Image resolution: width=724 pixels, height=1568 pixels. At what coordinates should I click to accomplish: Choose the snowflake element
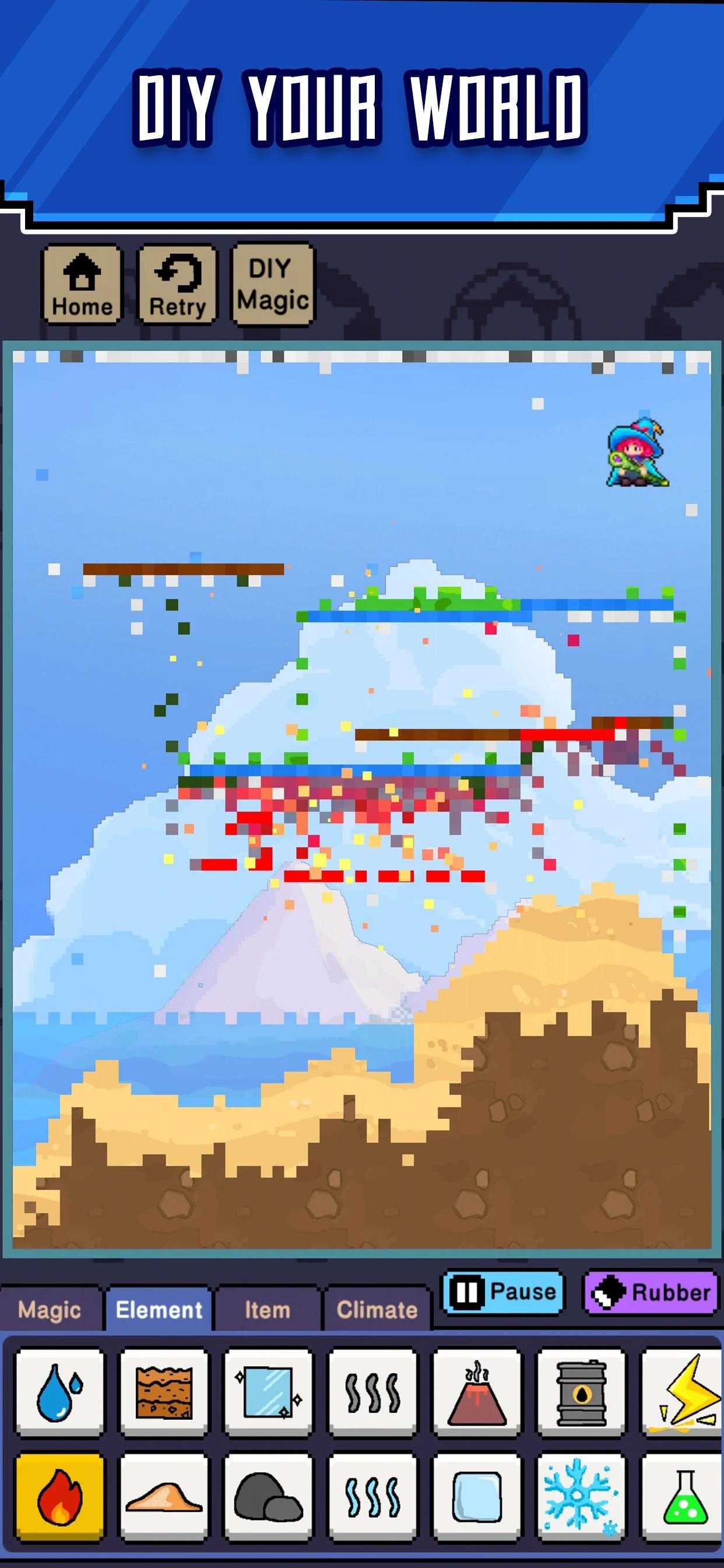coord(581,1497)
